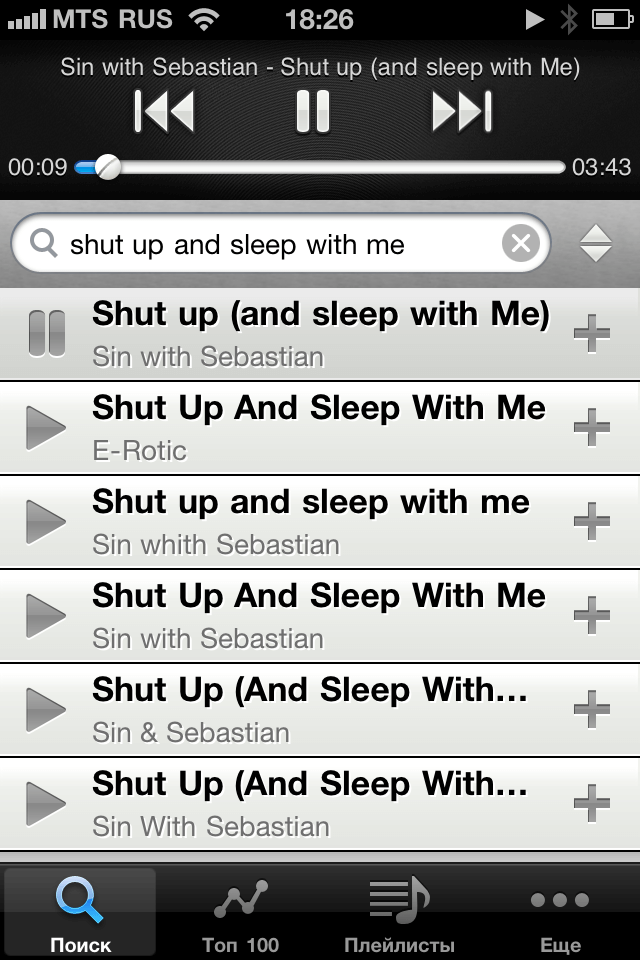Screen dimensions: 640x960
Task: Edit the search query field
Action: coord(270,244)
